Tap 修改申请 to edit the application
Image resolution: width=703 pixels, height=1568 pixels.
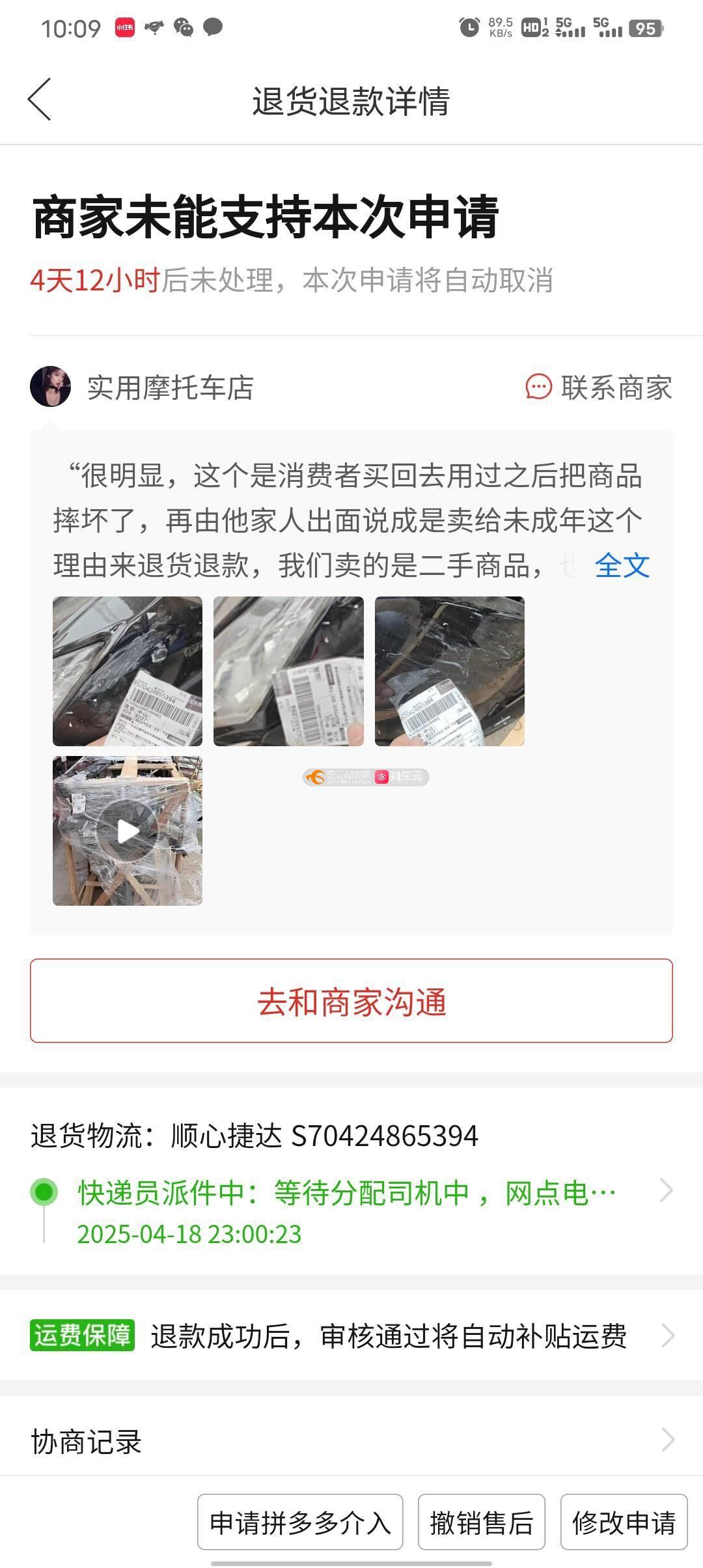tap(624, 1522)
